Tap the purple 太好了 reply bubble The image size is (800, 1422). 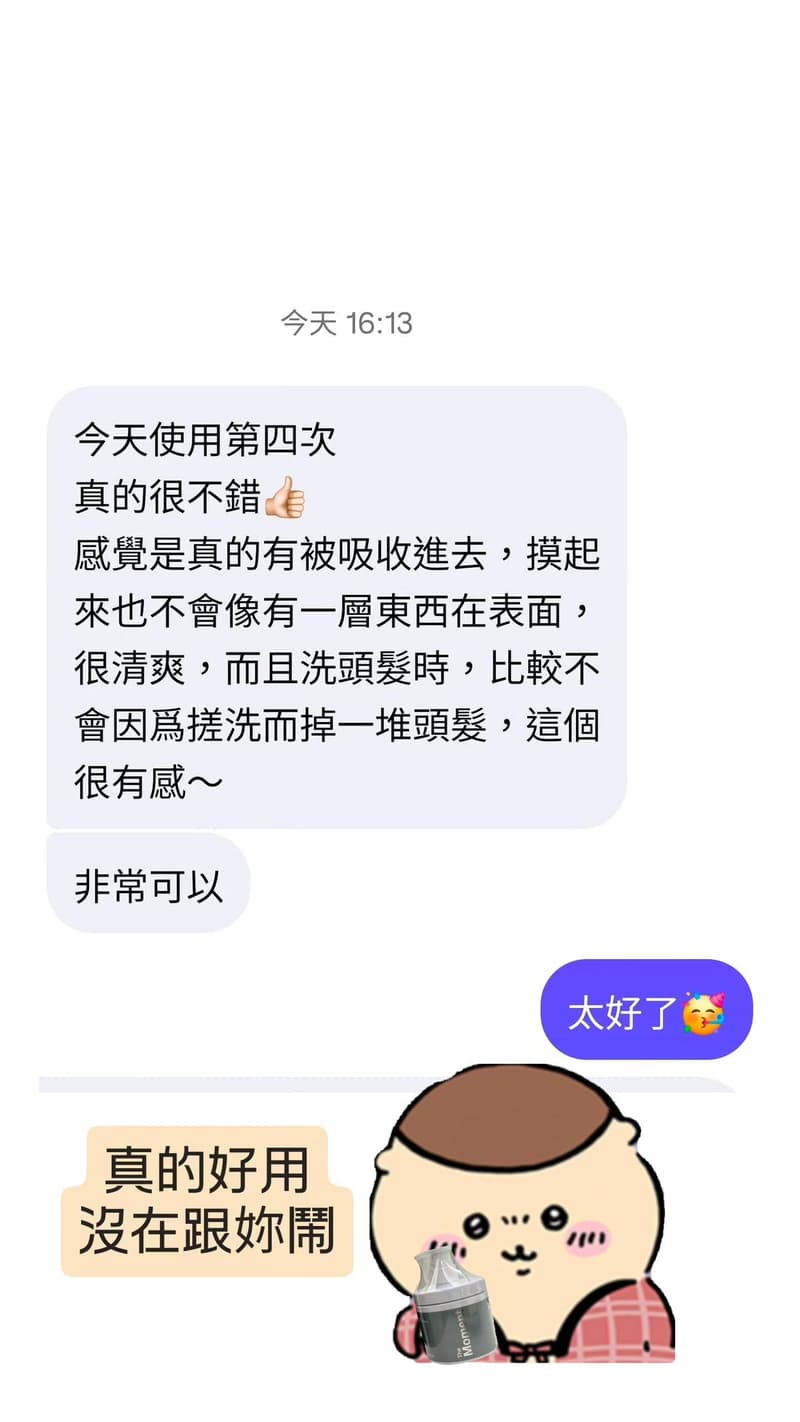point(646,1009)
